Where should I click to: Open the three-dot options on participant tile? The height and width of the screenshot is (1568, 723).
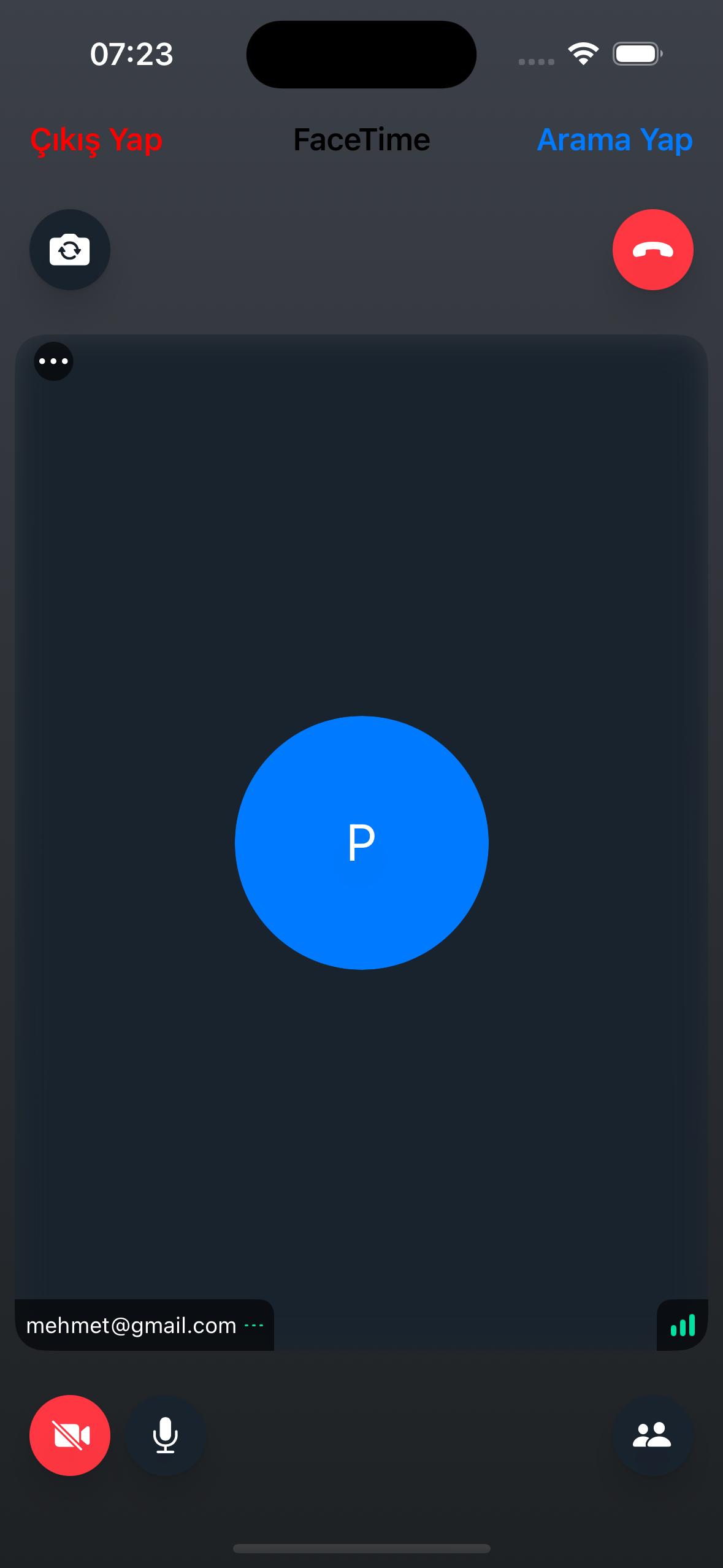pos(53,361)
